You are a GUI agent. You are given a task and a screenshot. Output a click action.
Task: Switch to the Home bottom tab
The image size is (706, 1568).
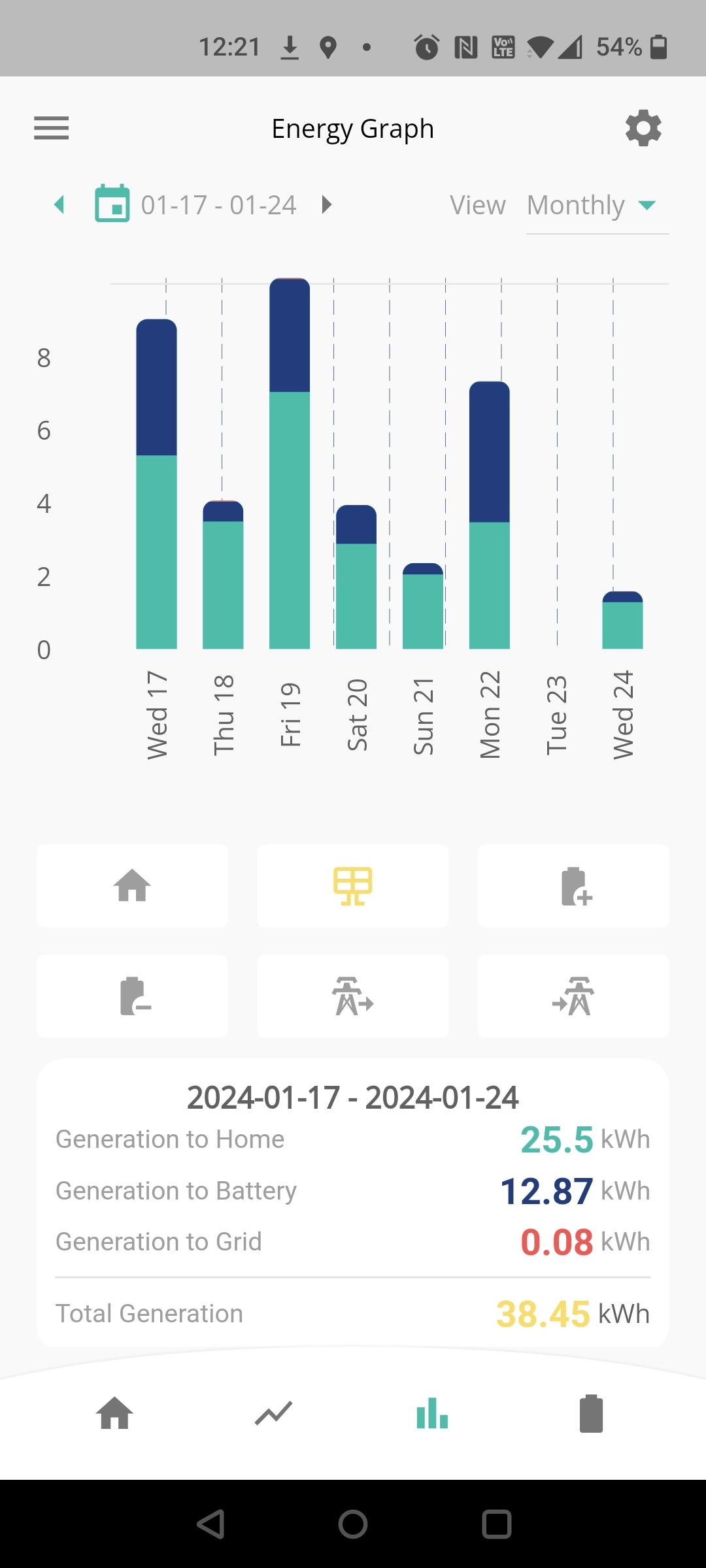pyautogui.click(x=114, y=1414)
